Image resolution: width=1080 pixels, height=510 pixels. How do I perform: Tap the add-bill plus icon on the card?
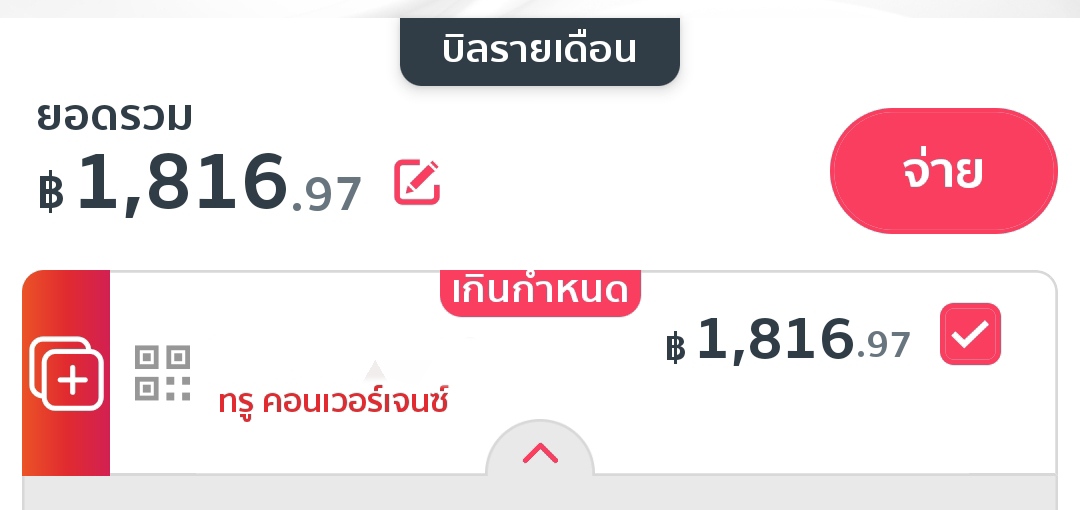point(68,374)
